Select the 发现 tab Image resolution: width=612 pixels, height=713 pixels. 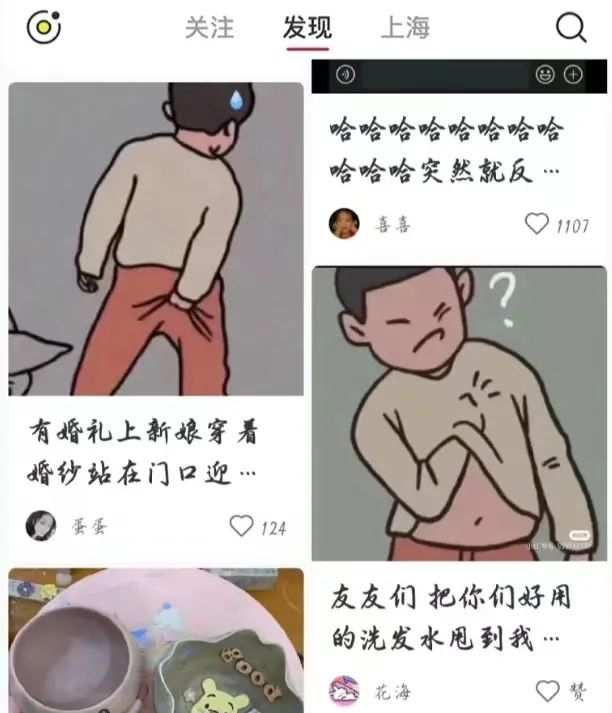coord(307,28)
